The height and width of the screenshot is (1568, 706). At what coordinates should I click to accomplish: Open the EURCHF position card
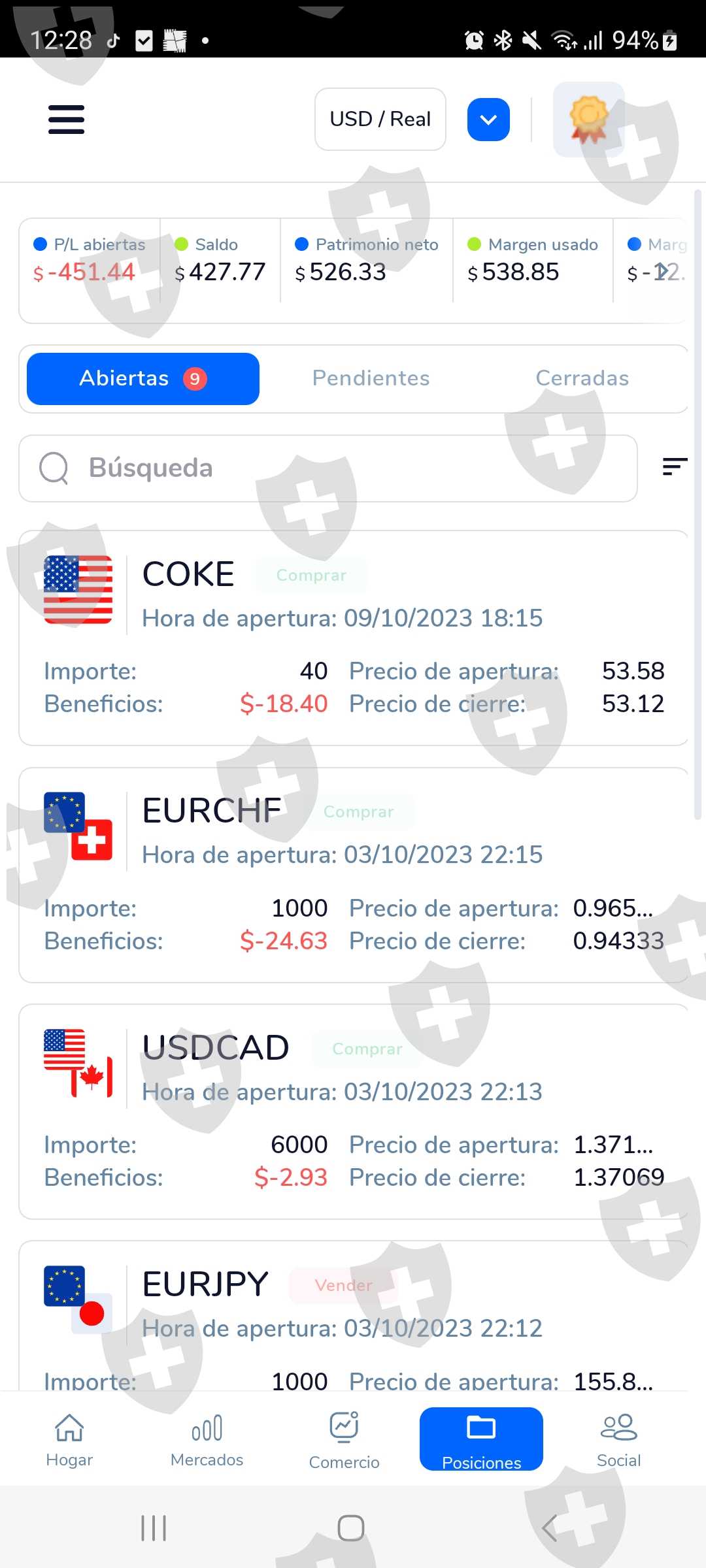point(353,875)
